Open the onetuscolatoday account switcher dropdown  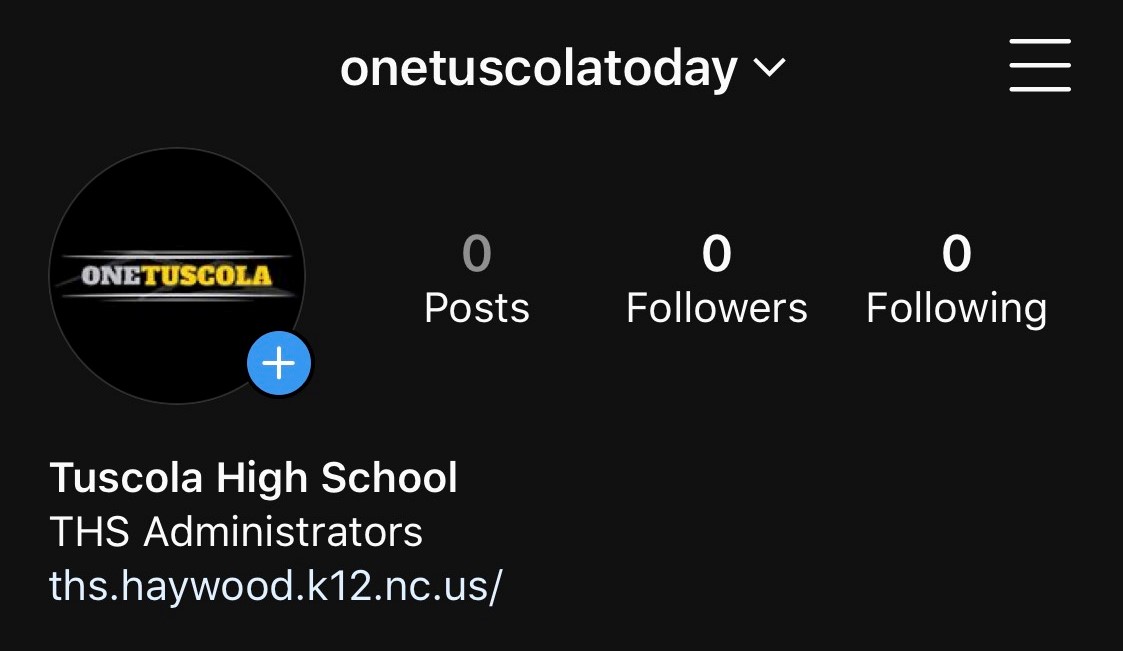[563, 68]
